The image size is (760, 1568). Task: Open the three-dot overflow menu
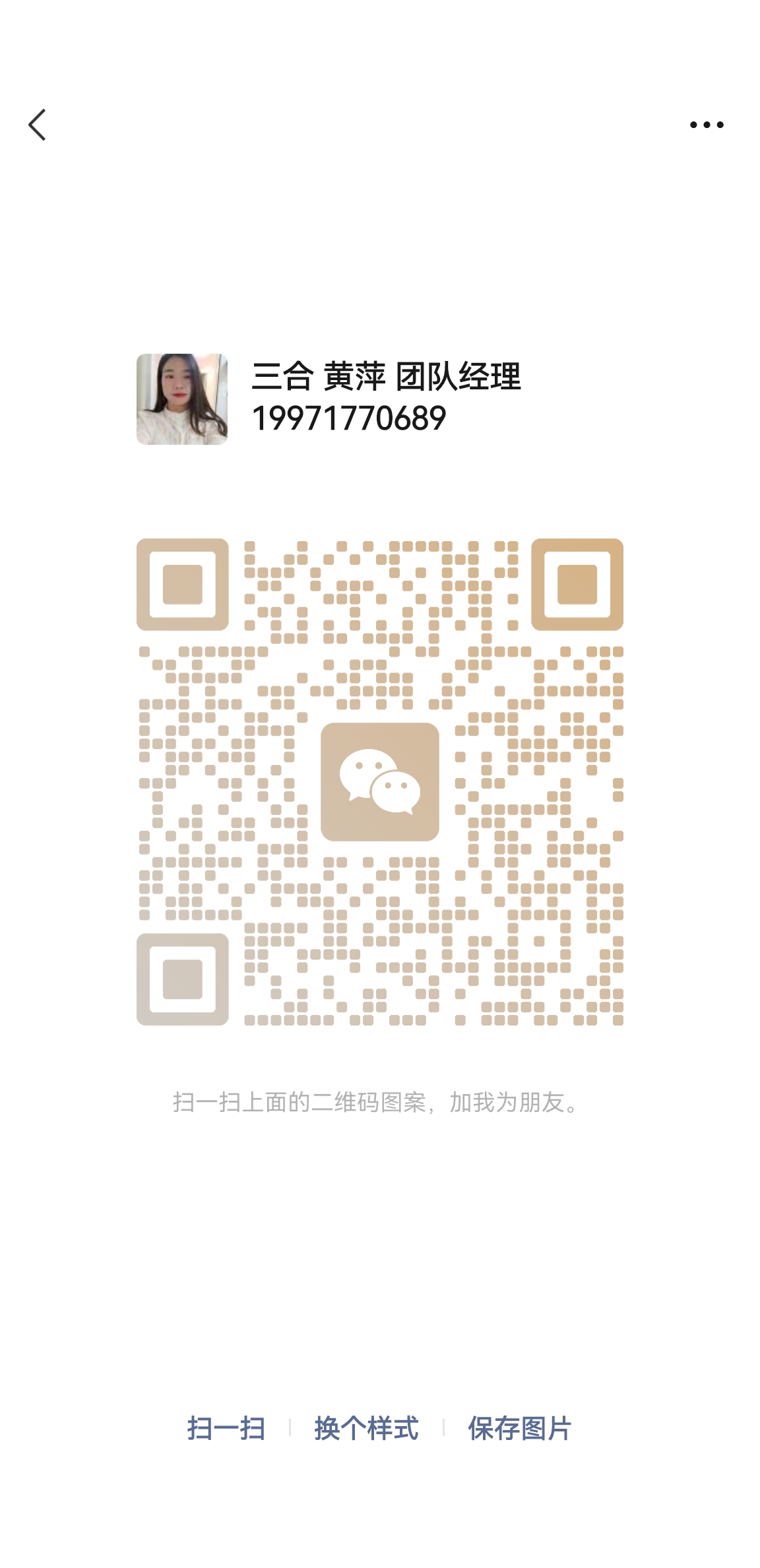[x=707, y=125]
